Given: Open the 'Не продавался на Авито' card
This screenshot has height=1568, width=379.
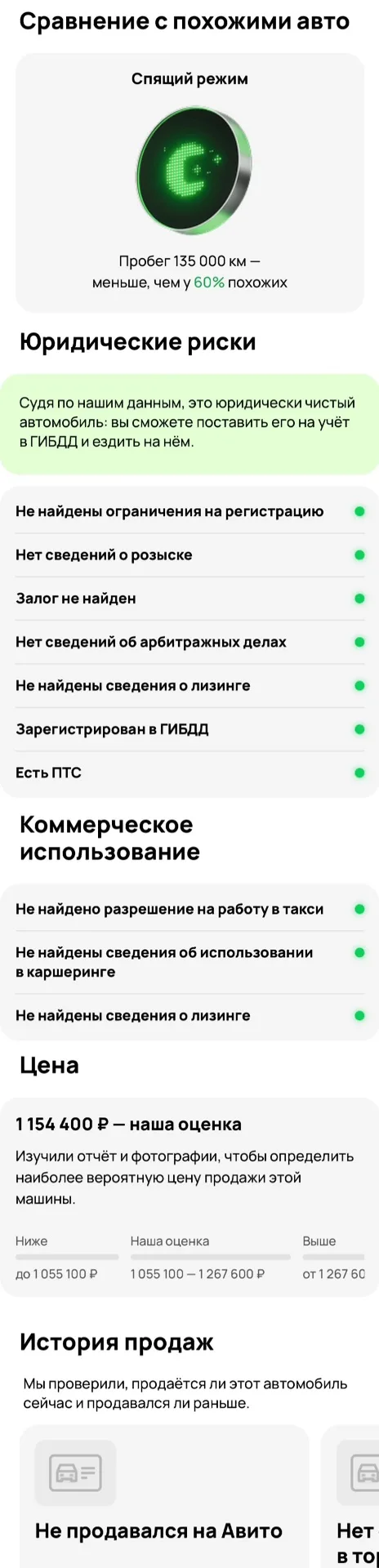Looking at the screenshot, I should tap(164, 1496).
